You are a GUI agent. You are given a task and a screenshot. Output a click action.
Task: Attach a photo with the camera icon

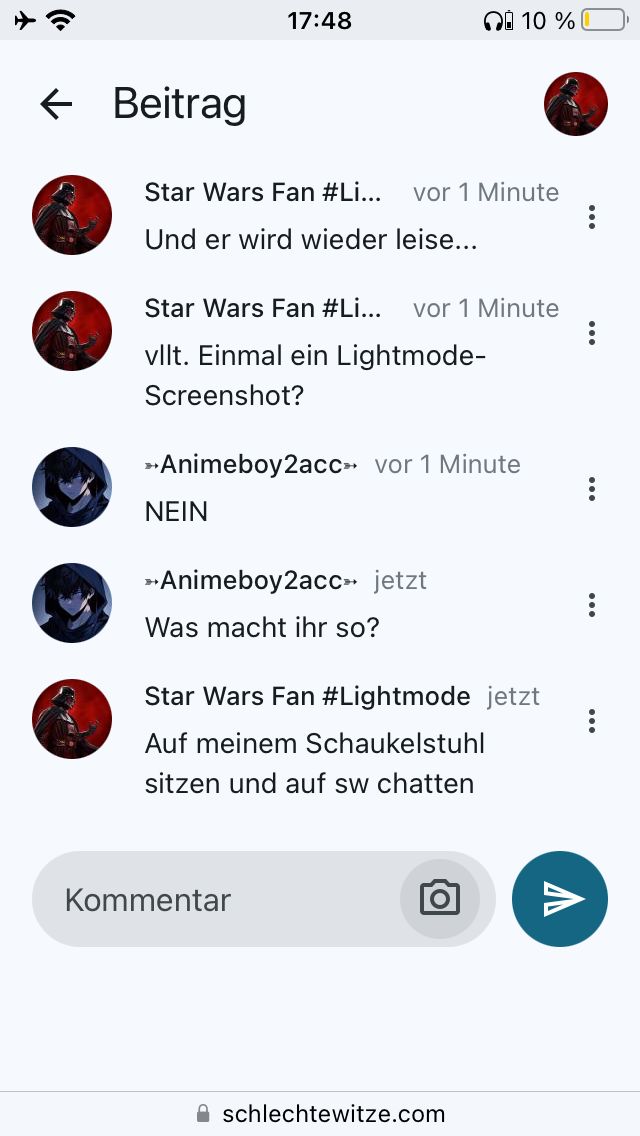[x=440, y=898]
